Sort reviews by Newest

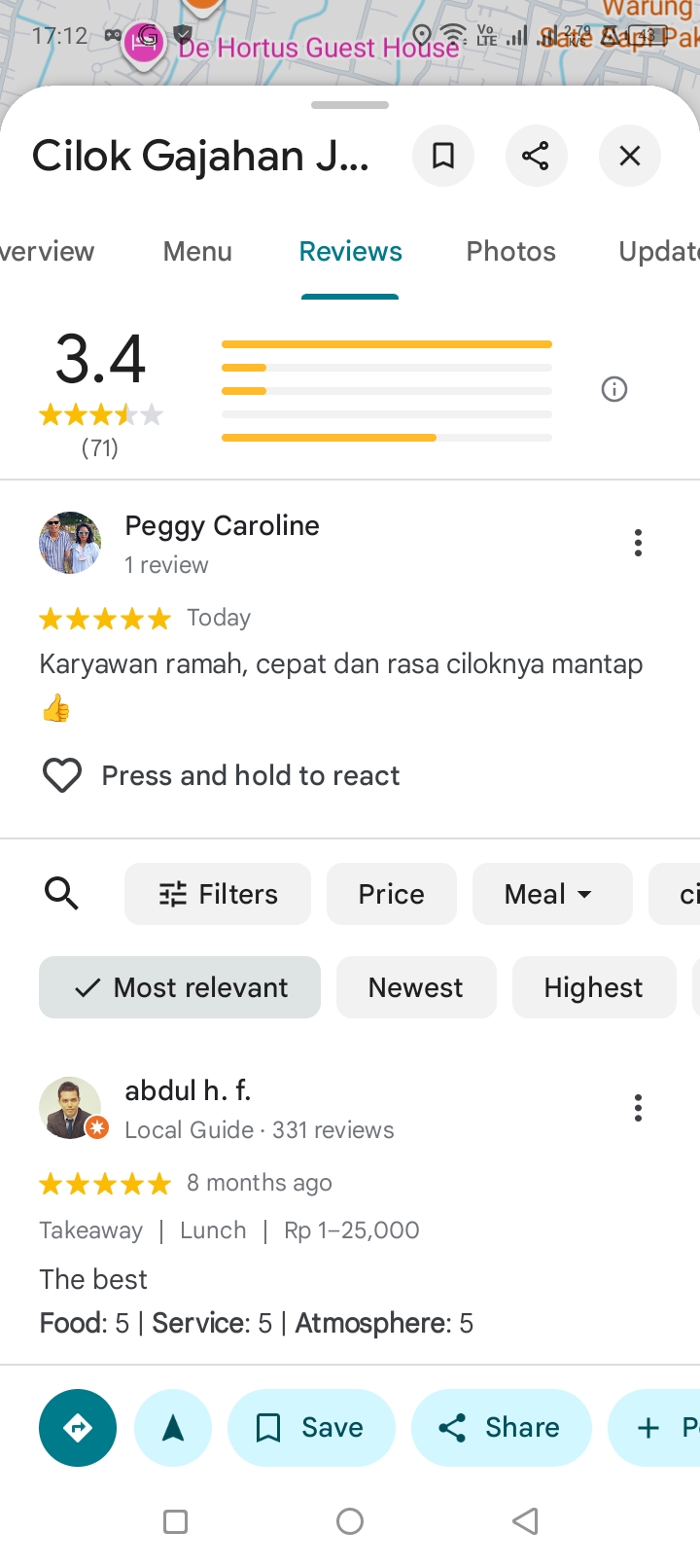pyautogui.click(x=416, y=987)
